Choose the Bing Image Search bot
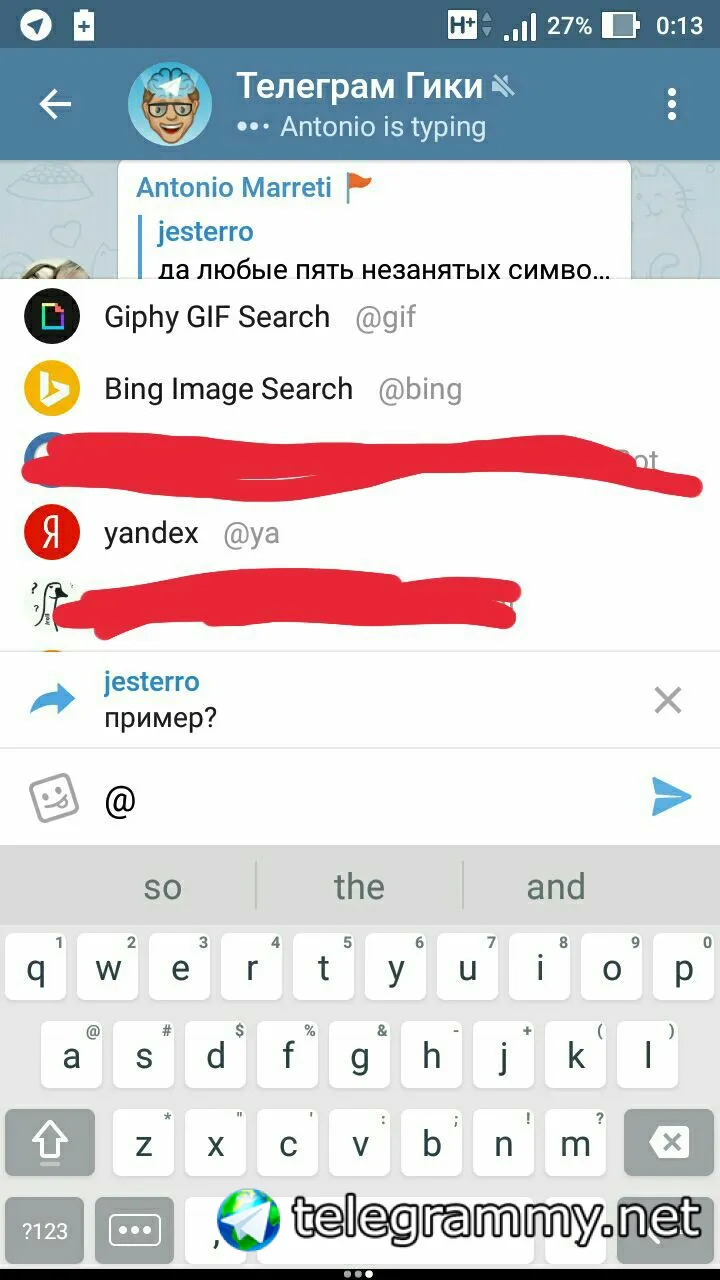The image size is (720, 1280). (x=228, y=389)
